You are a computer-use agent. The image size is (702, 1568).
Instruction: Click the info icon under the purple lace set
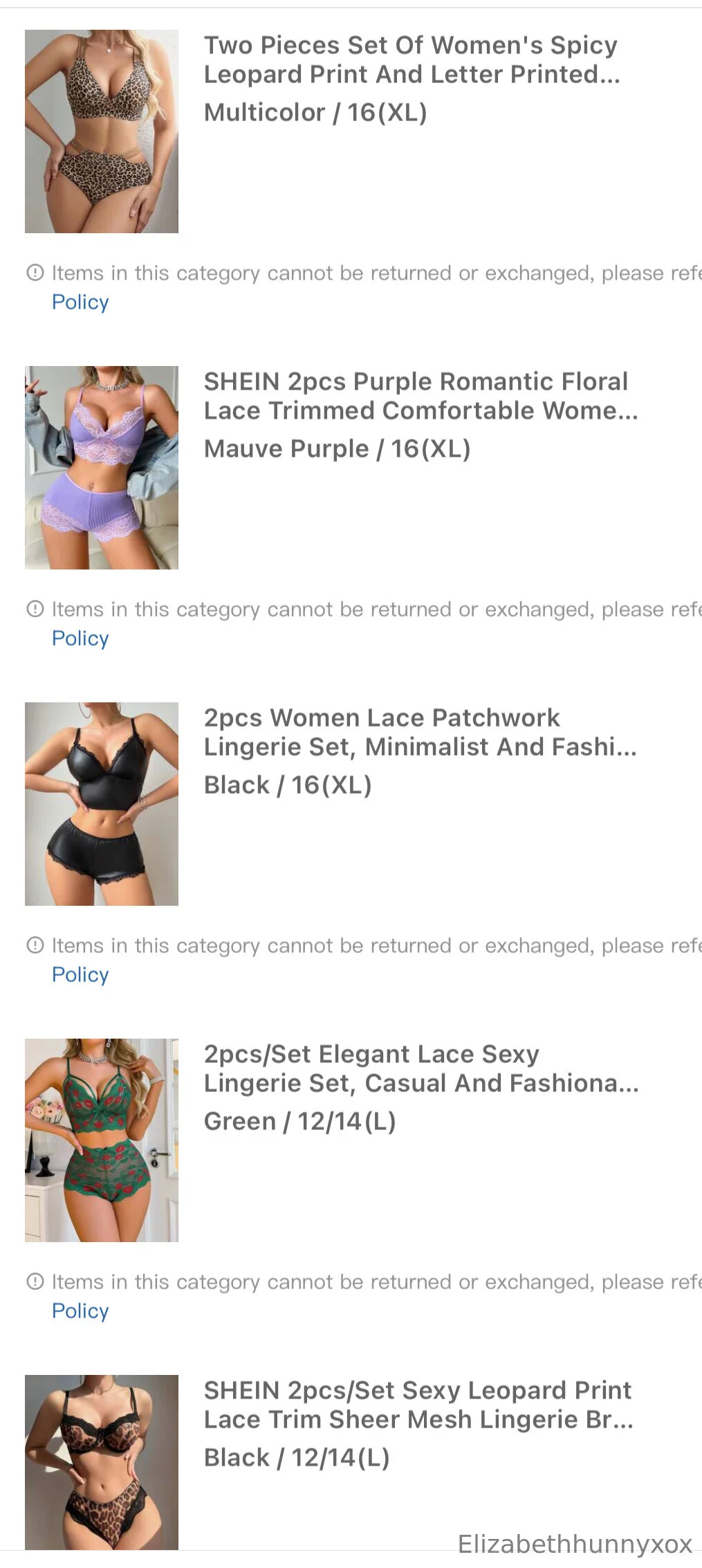[35, 609]
